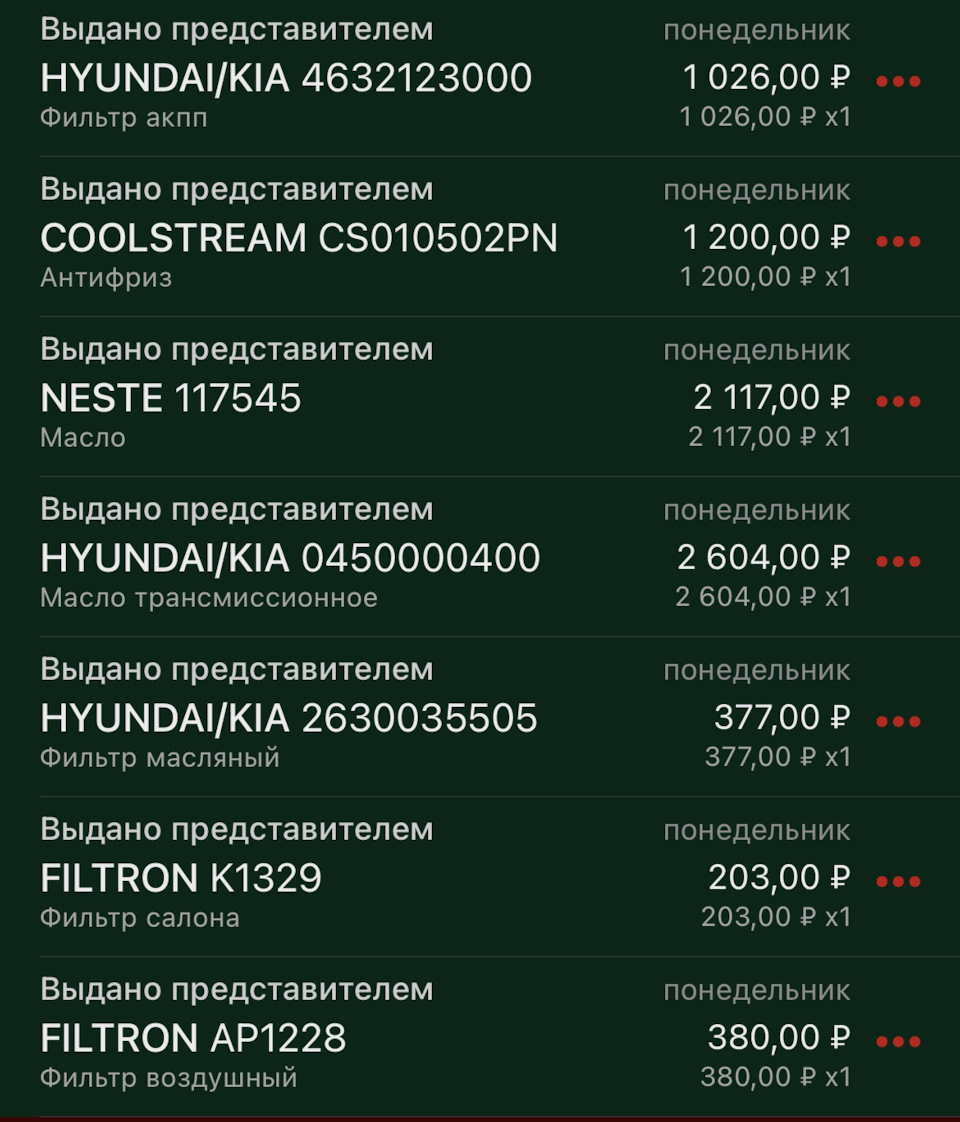
Task: Open options menu for HYUNDAI/KIA 4632123000
Action: pyautogui.click(x=898, y=82)
